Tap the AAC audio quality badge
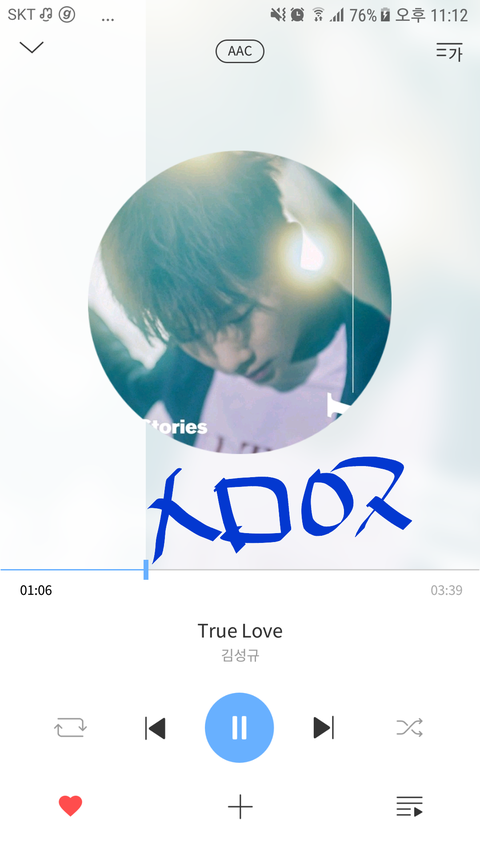480x853 pixels. [x=240, y=51]
